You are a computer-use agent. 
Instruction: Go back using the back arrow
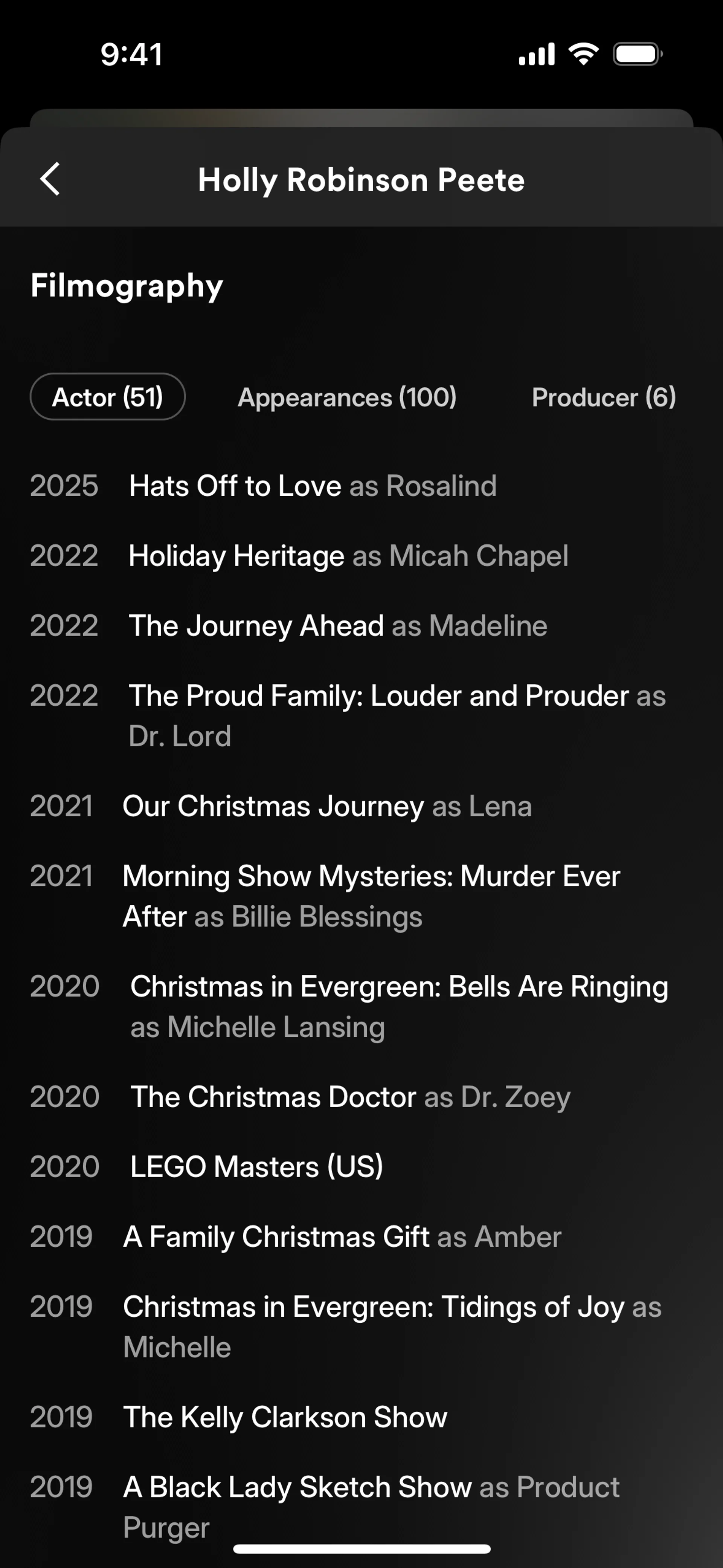coord(50,179)
